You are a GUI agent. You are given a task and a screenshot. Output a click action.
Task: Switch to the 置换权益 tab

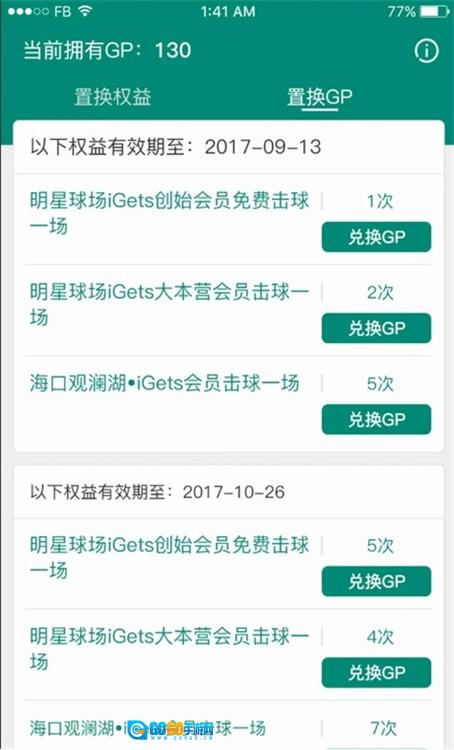(x=112, y=97)
